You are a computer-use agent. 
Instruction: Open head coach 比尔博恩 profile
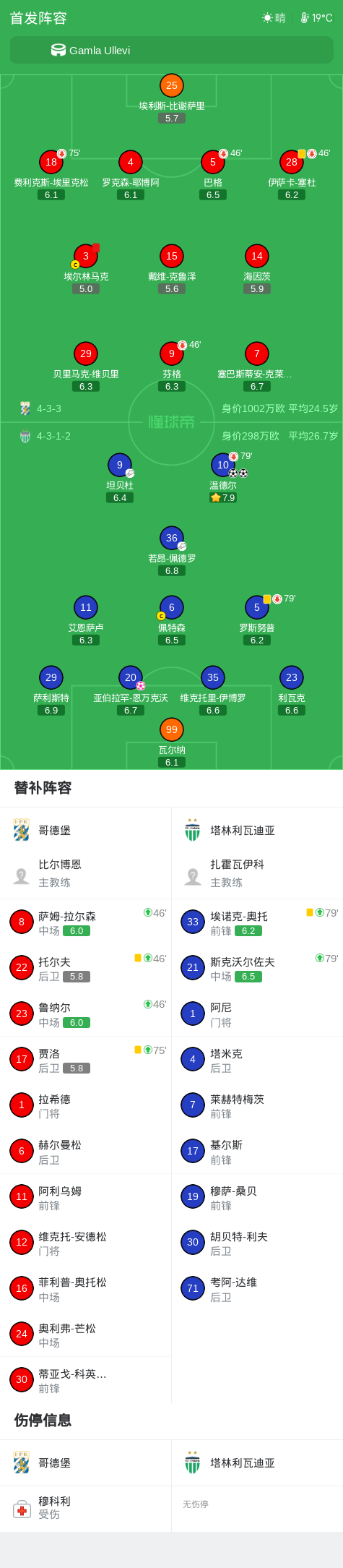pos(86,873)
